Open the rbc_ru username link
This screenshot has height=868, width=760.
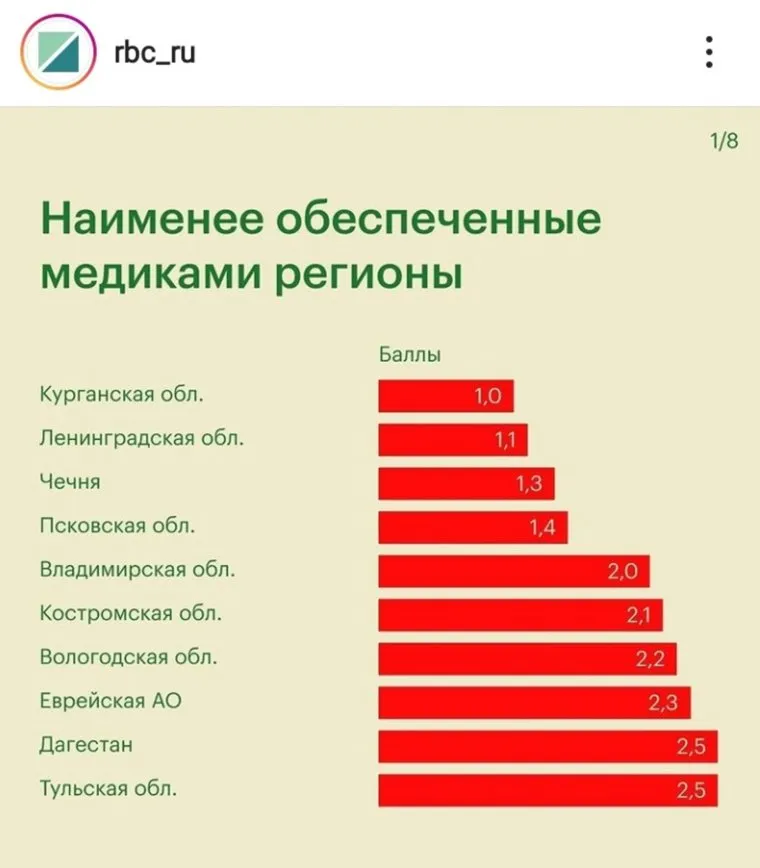[156, 52]
